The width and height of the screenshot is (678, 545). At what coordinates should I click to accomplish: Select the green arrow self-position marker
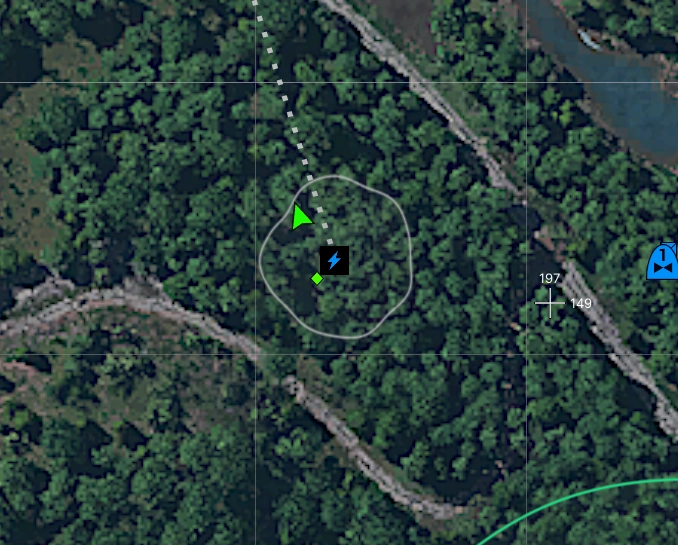301,217
